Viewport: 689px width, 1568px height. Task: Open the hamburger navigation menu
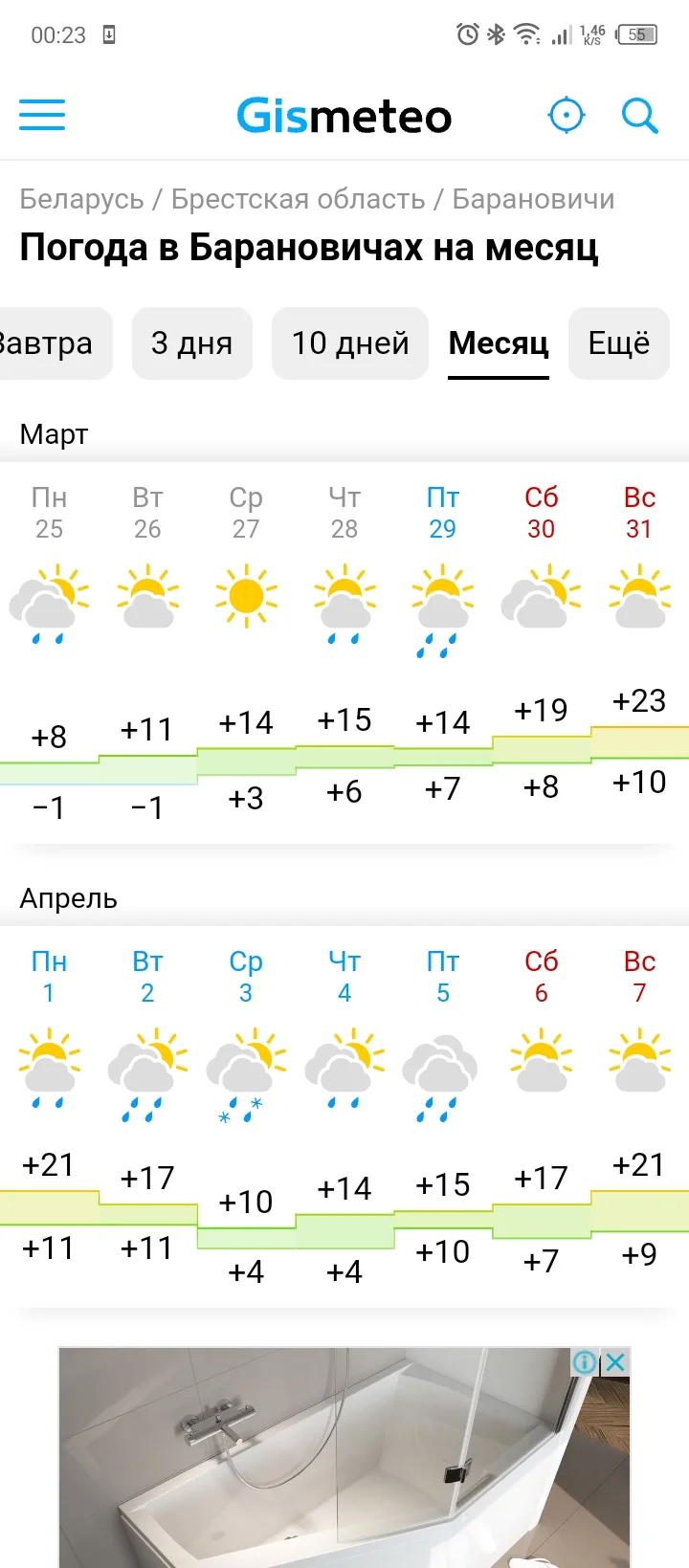[x=41, y=115]
